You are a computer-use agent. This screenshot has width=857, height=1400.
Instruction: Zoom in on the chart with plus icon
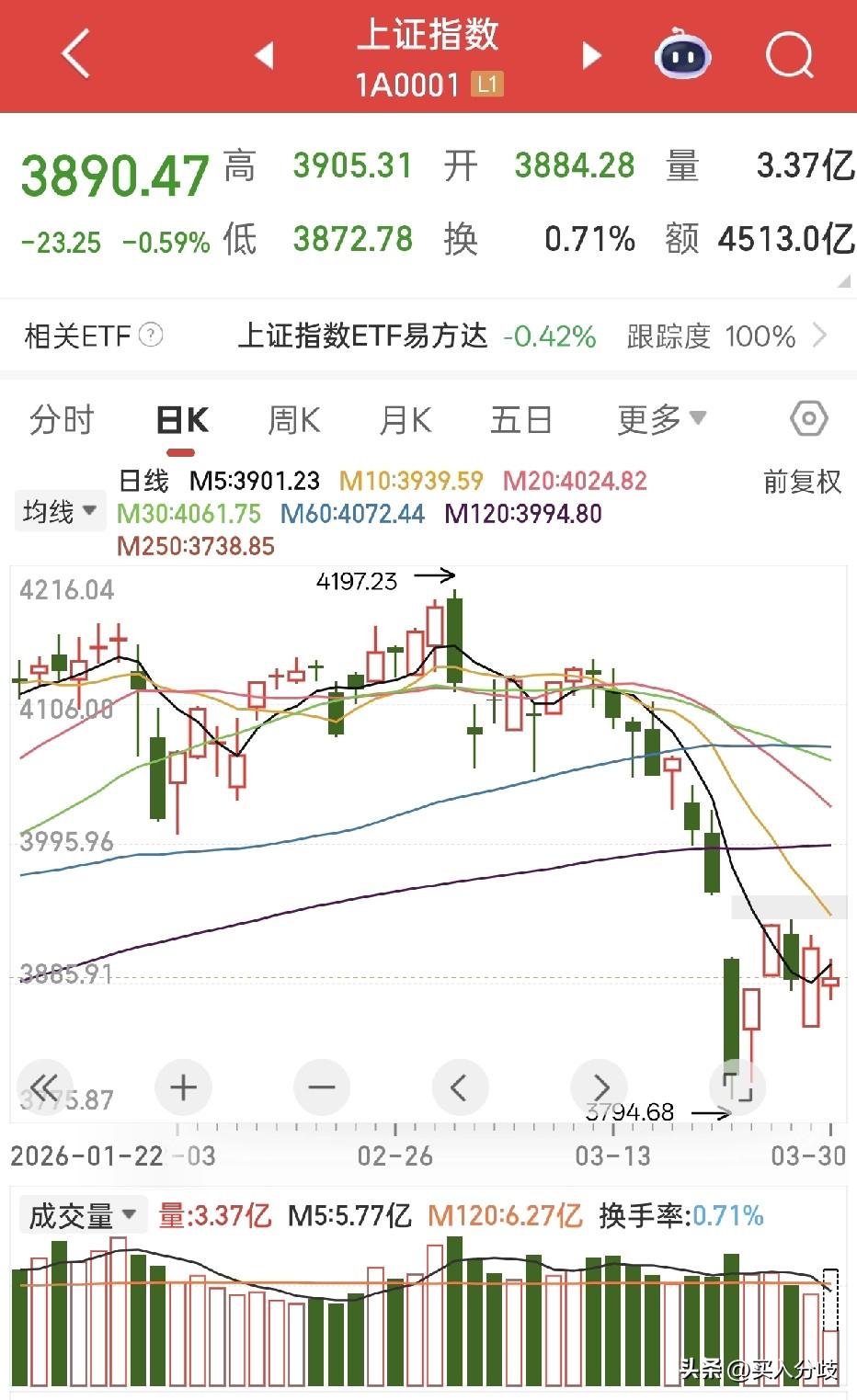tap(182, 1087)
